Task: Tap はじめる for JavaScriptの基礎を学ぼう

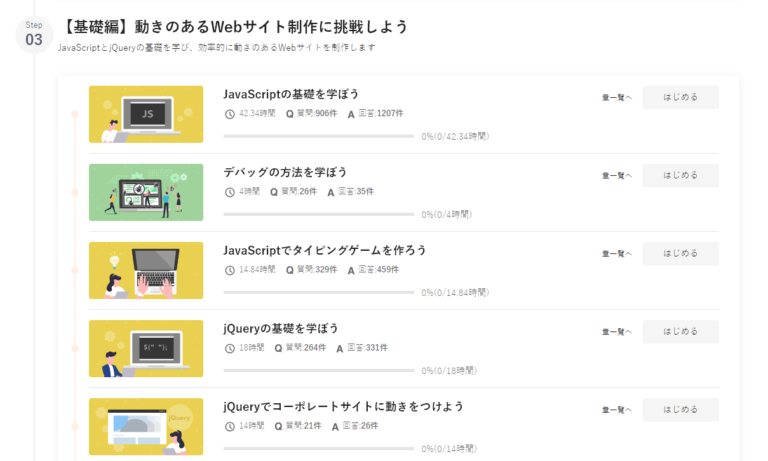Action: [680, 97]
